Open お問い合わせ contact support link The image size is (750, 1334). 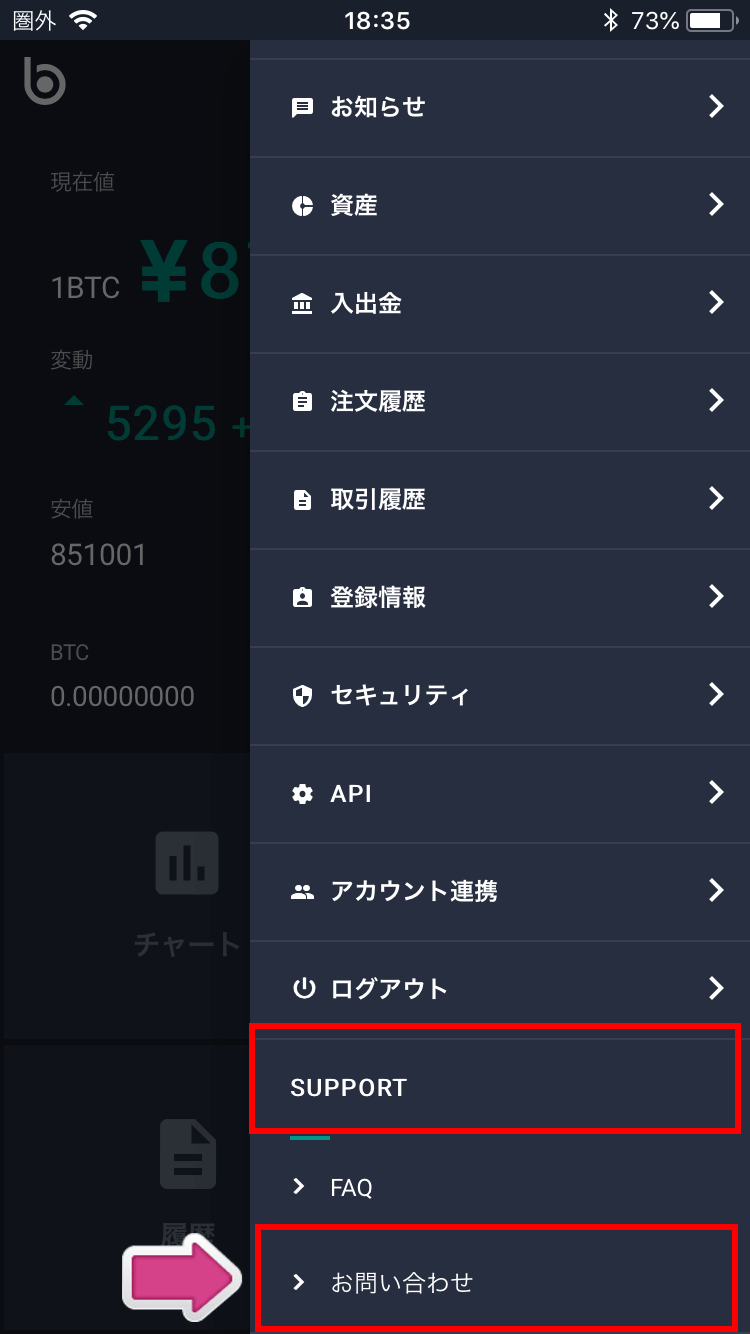coord(402,1282)
